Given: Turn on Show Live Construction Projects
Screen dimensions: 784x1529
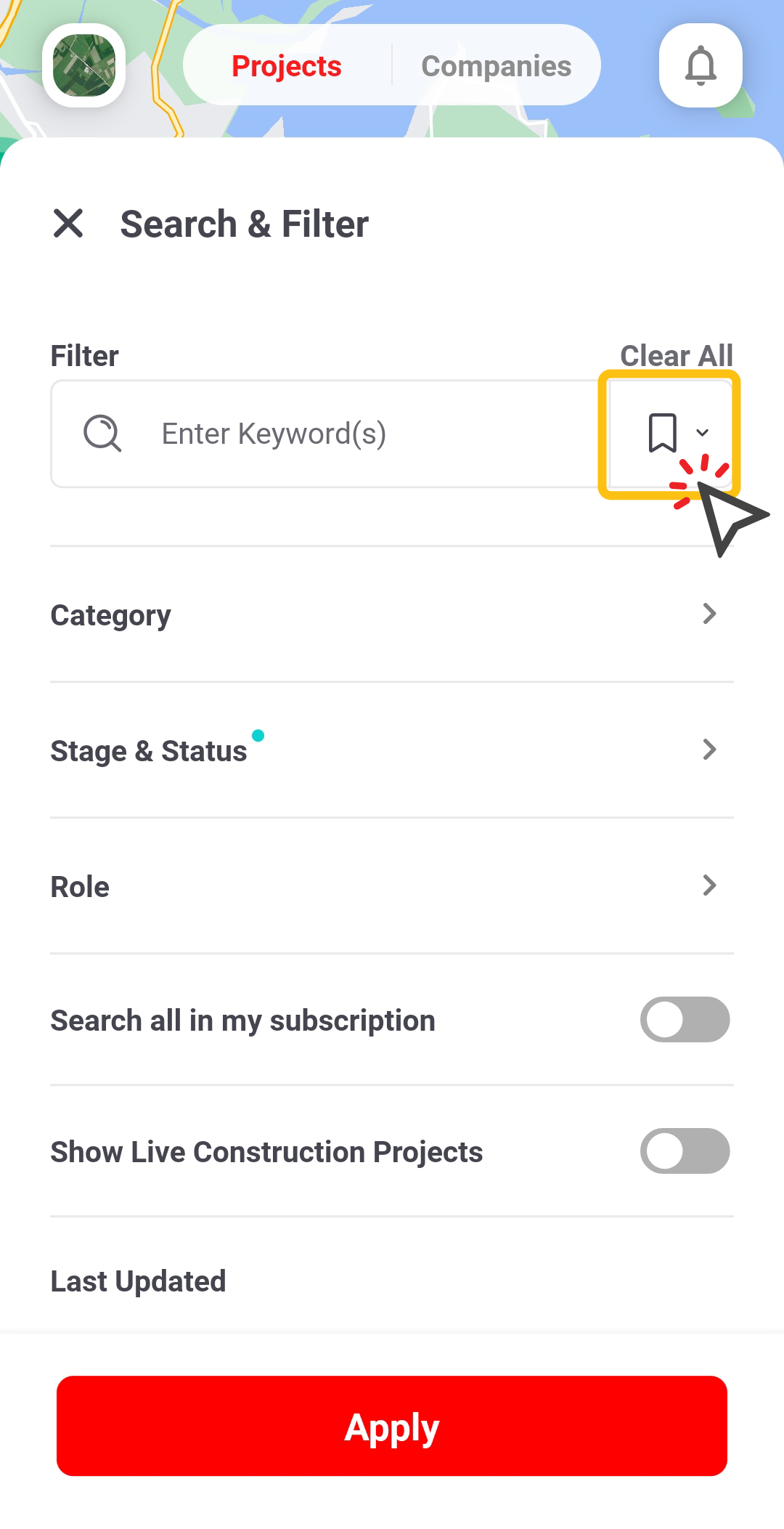Looking at the screenshot, I should point(685,1151).
